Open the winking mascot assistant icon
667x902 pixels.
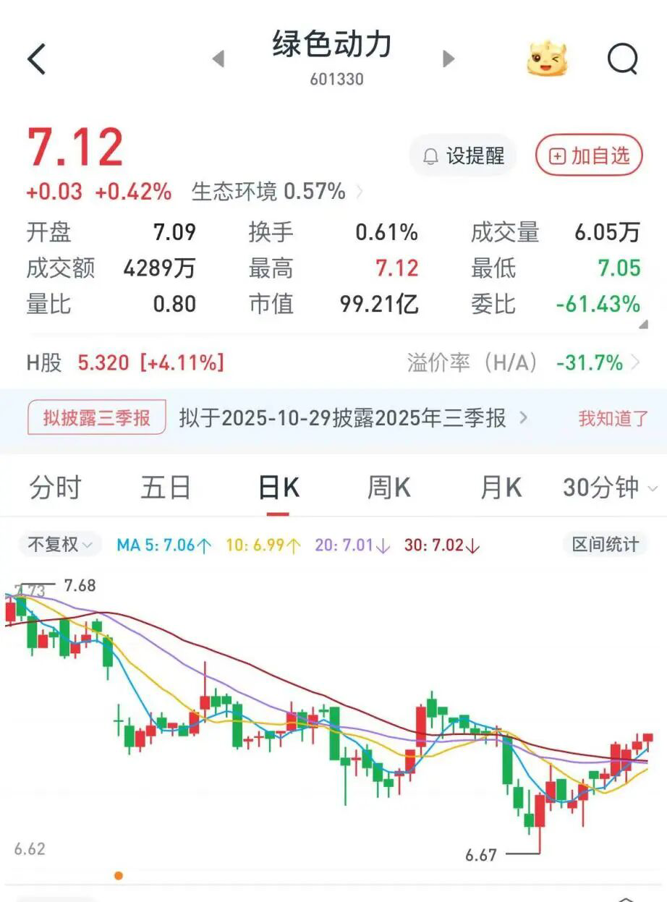coord(548,60)
